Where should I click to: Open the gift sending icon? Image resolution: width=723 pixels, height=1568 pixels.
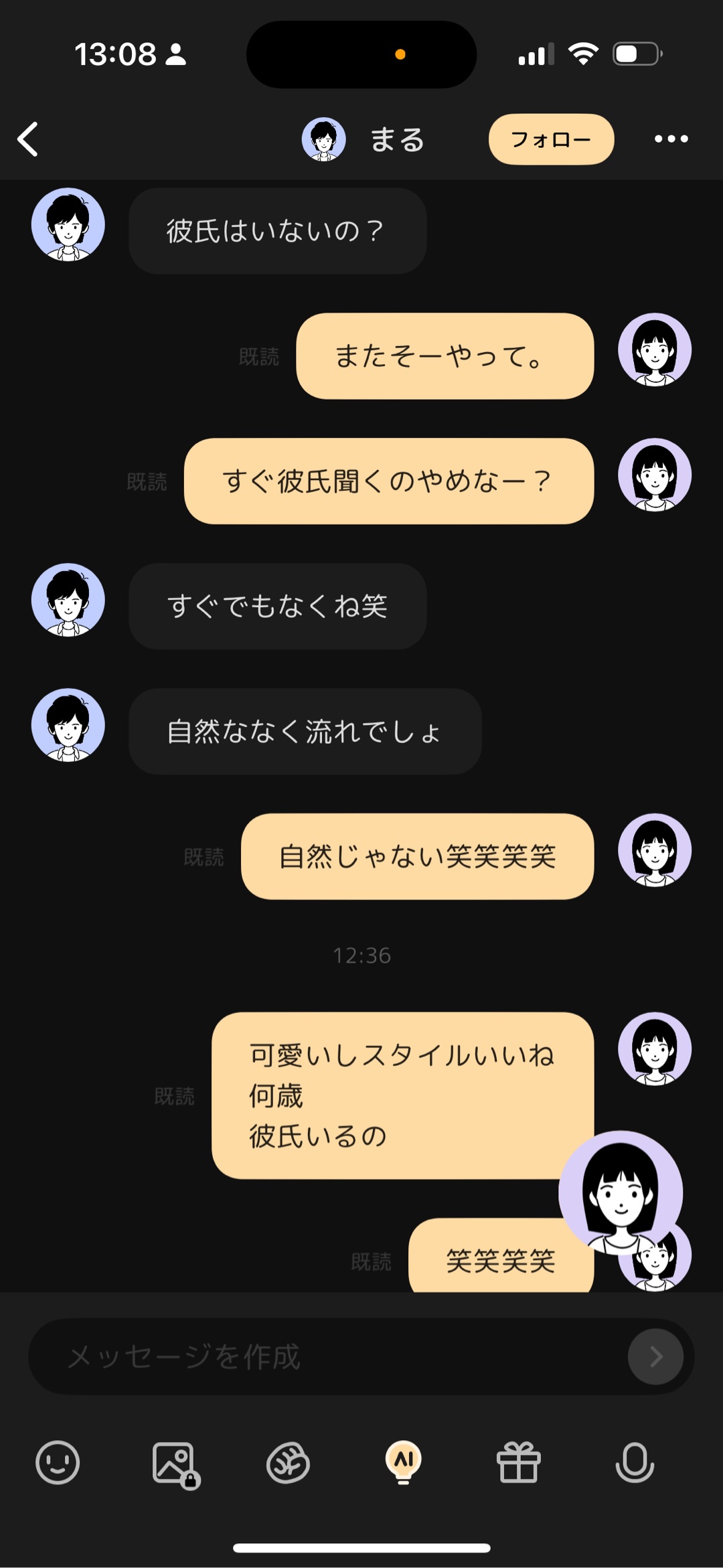tap(519, 1464)
